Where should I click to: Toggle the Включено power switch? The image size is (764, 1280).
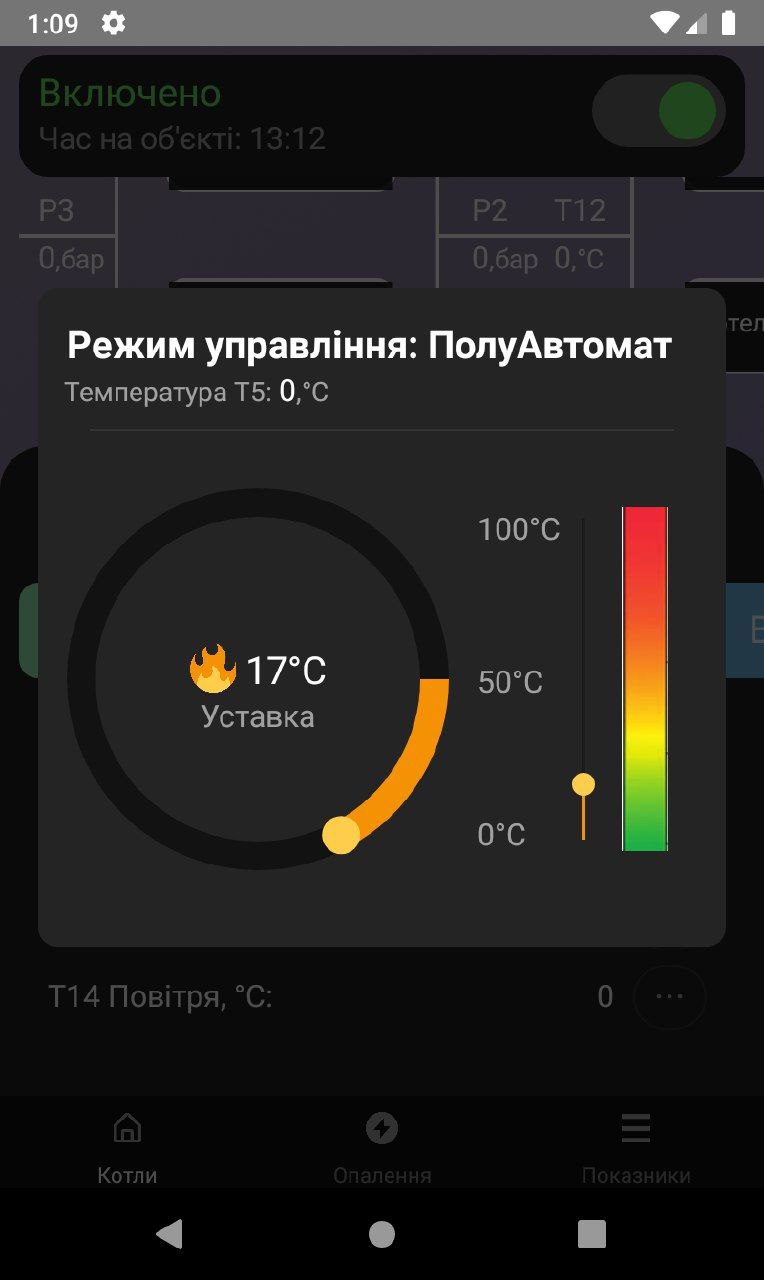[659, 111]
